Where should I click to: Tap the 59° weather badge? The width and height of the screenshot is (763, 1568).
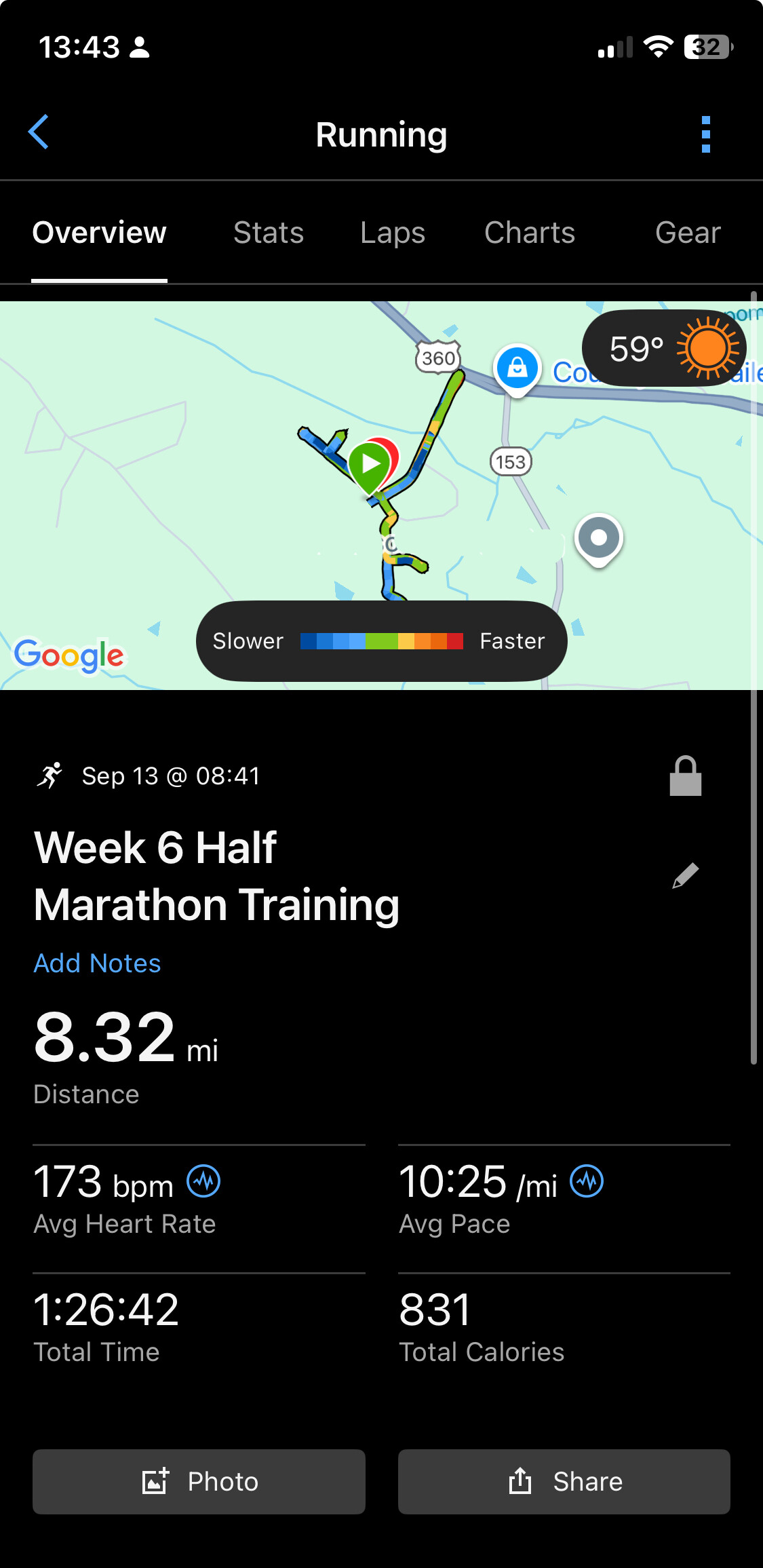[x=663, y=349]
